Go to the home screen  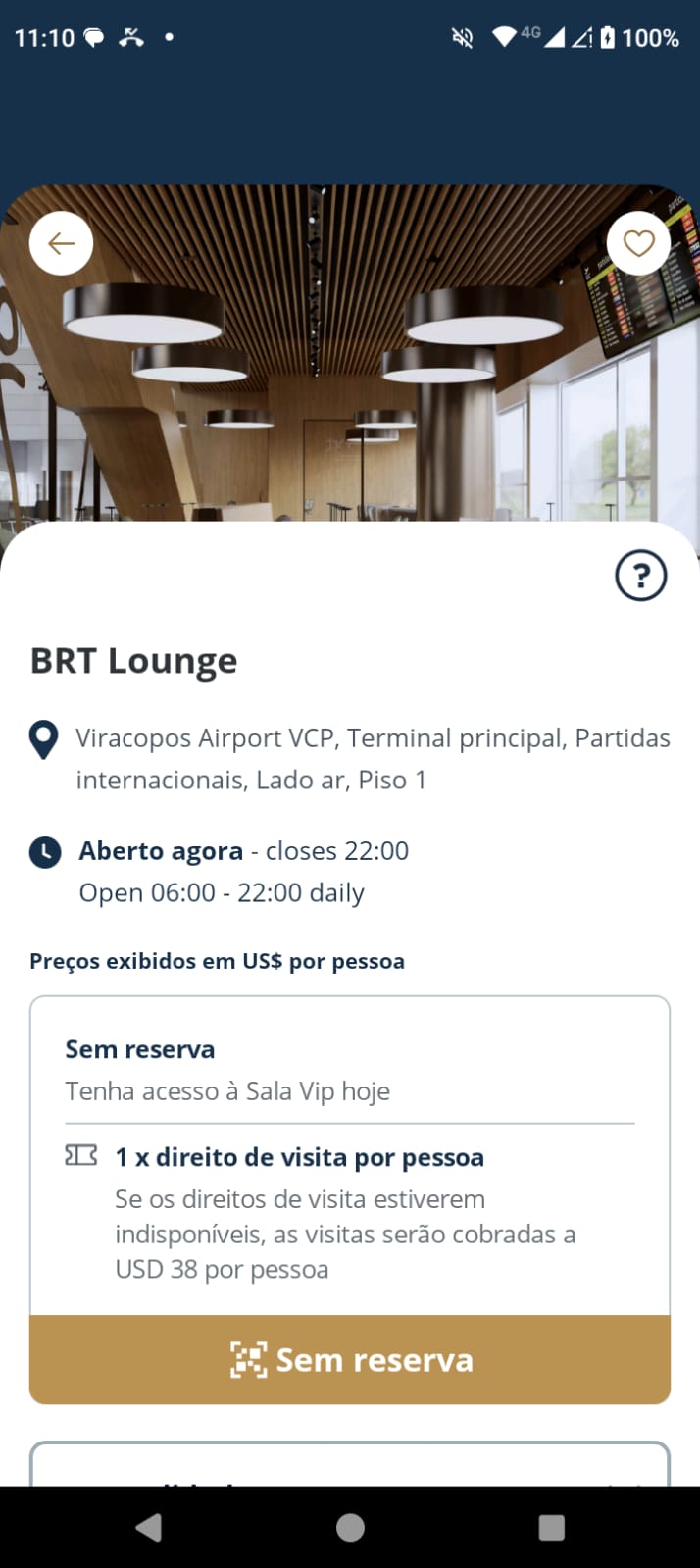coord(350,1527)
